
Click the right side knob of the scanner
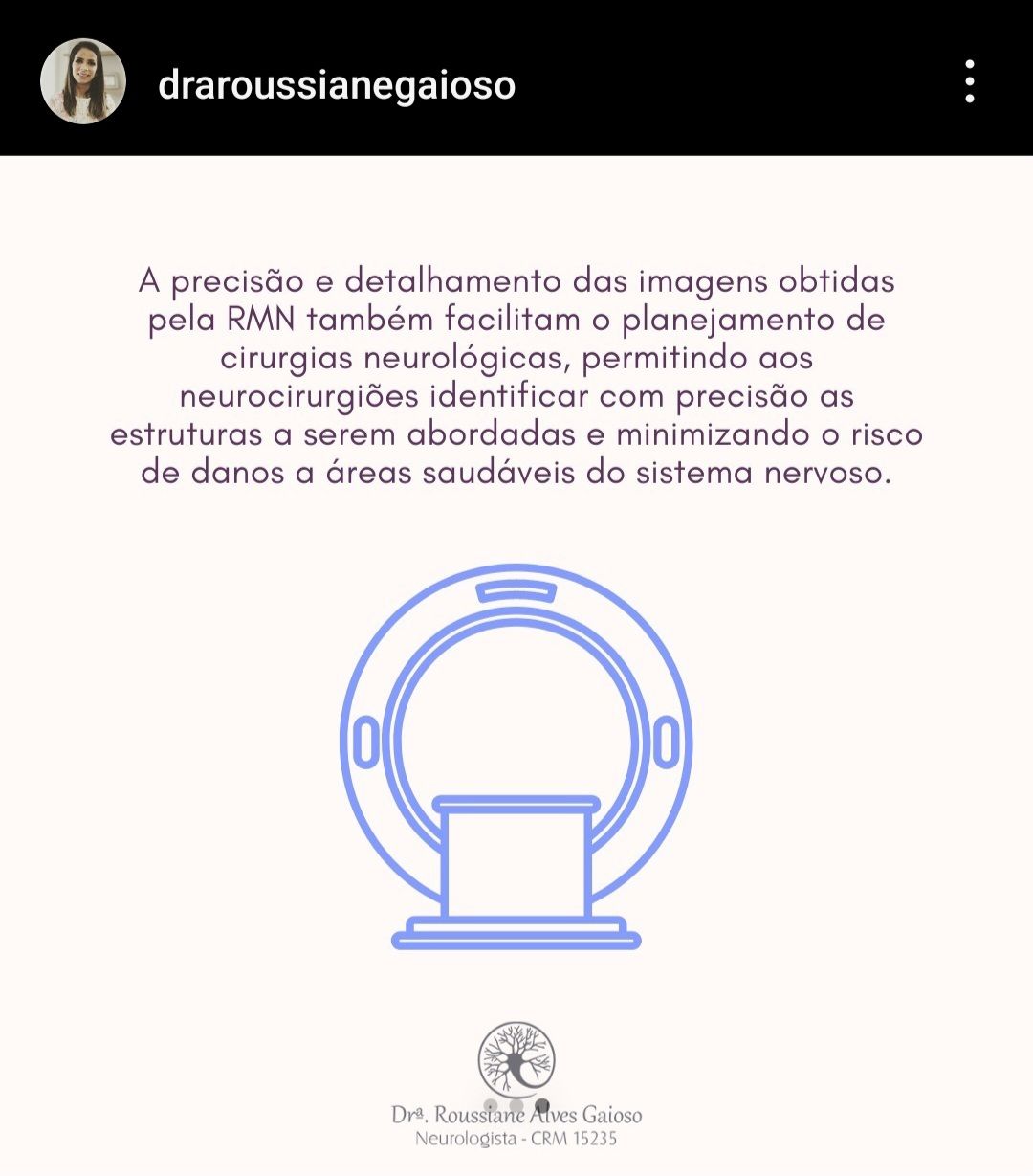(x=667, y=740)
